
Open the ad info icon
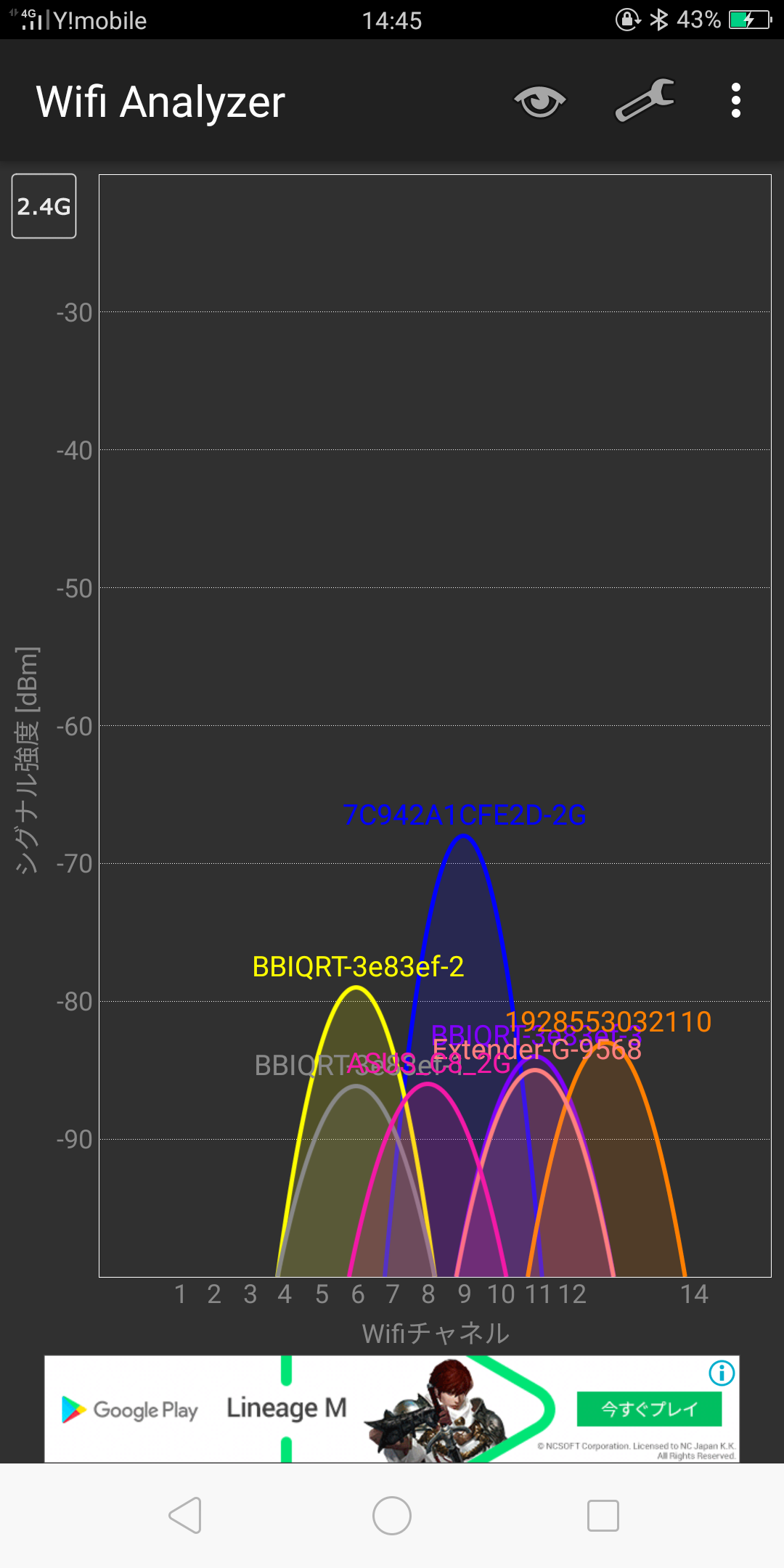[722, 1373]
